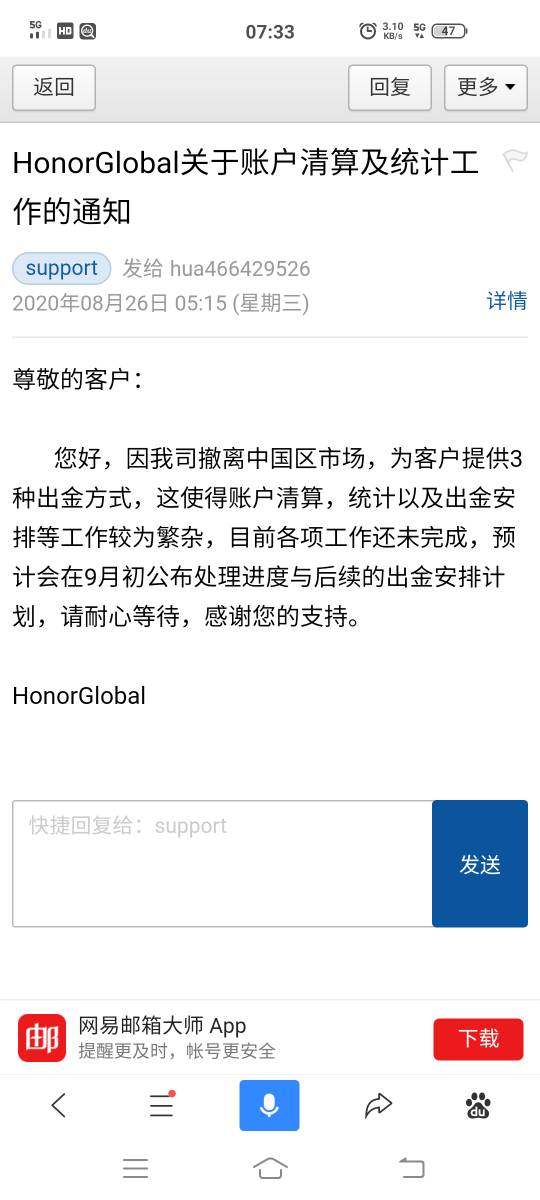Focus the 快捷回复给 support quick reply field
Viewport: 540px width, 1200px height.
tap(222, 863)
